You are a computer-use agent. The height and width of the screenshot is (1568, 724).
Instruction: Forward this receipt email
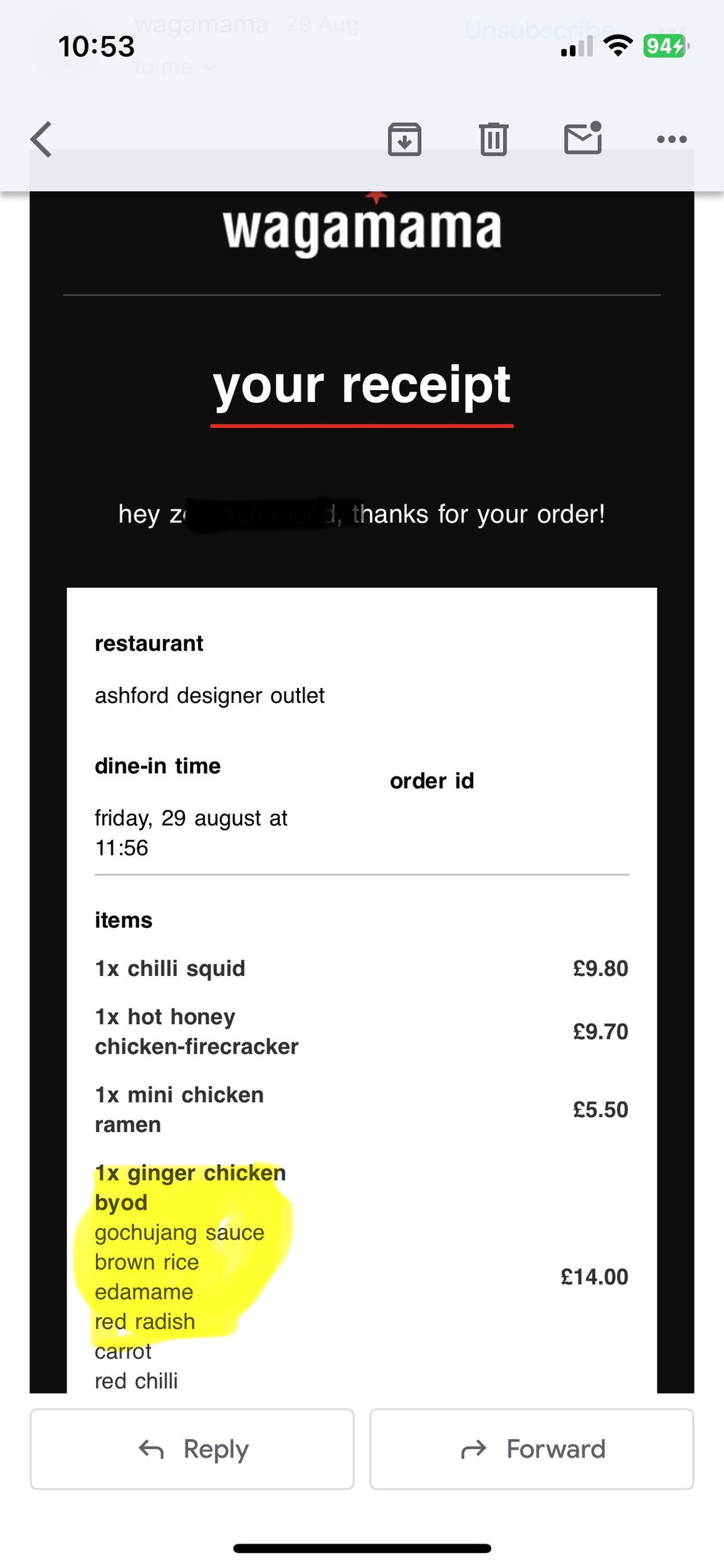coord(532,1449)
